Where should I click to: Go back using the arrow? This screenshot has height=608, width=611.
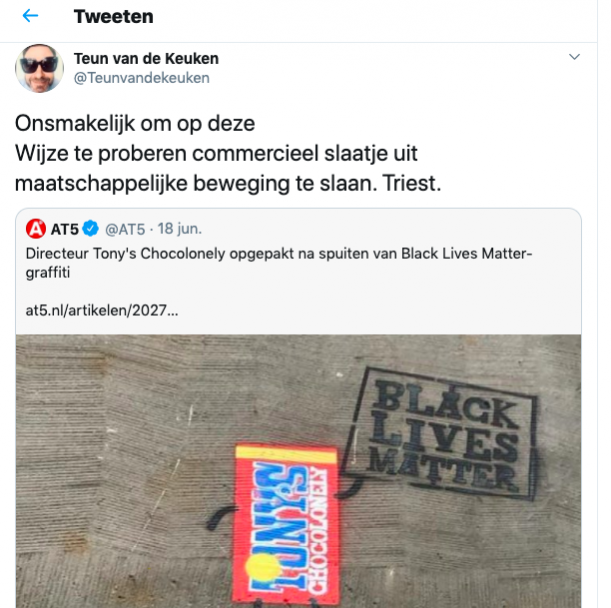click(30, 16)
